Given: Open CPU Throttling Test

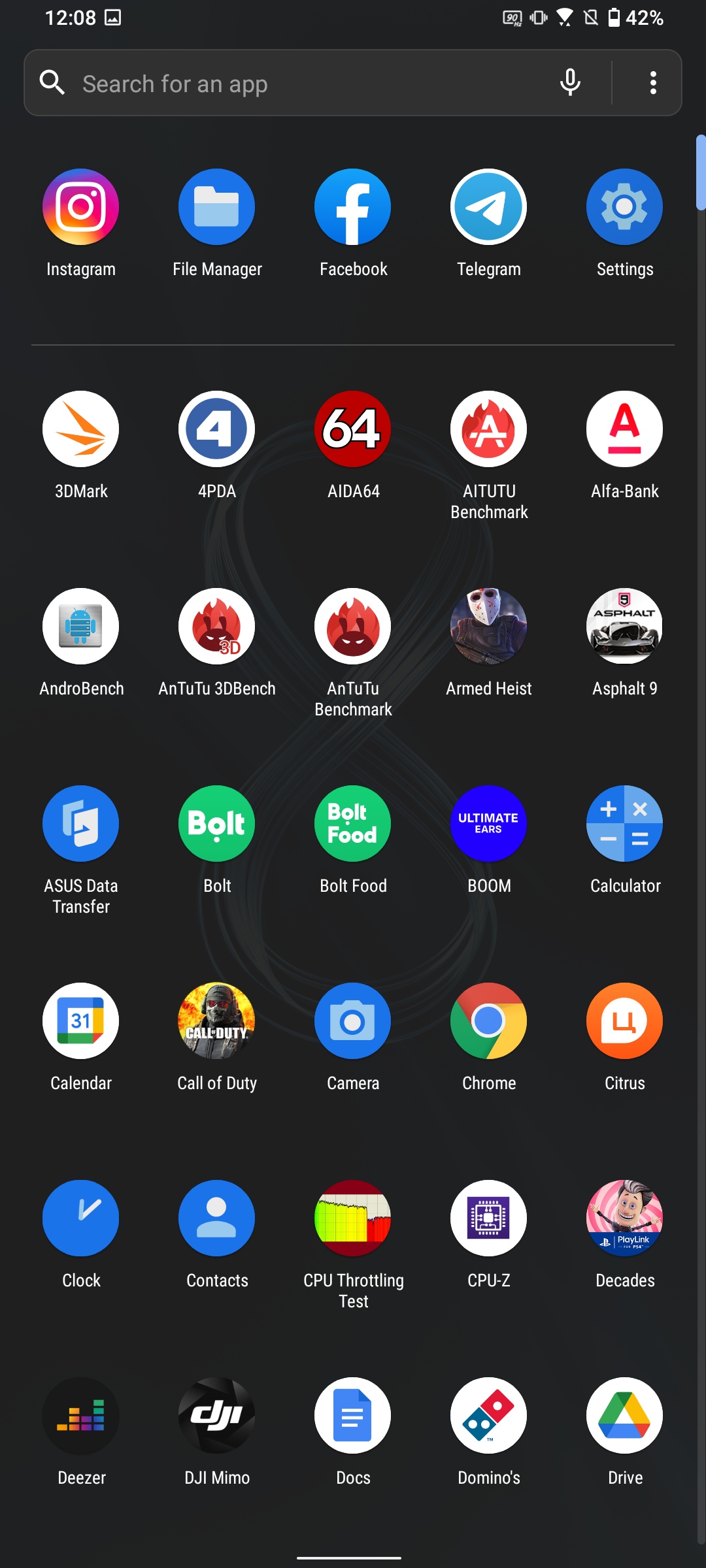Looking at the screenshot, I should 353,1218.
